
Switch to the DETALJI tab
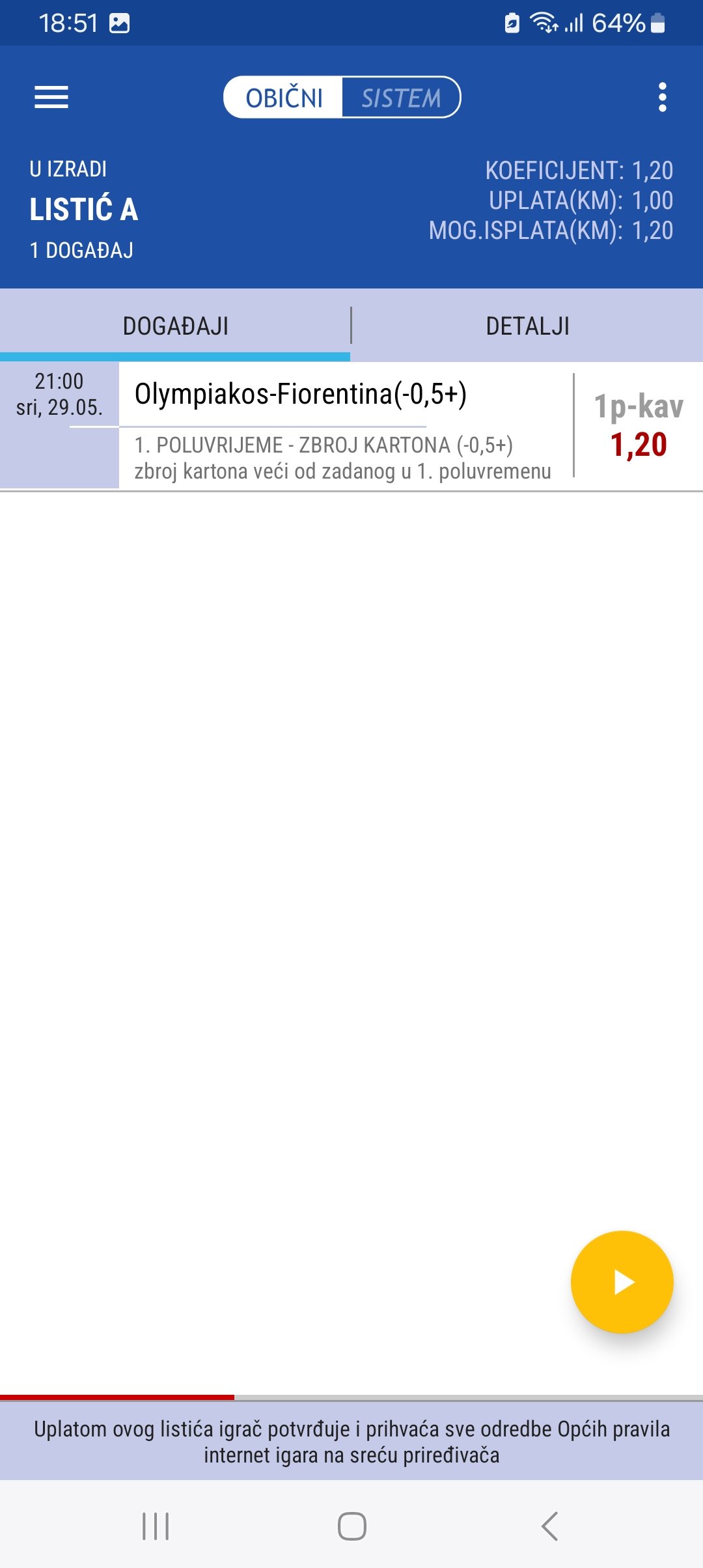[x=527, y=326]
